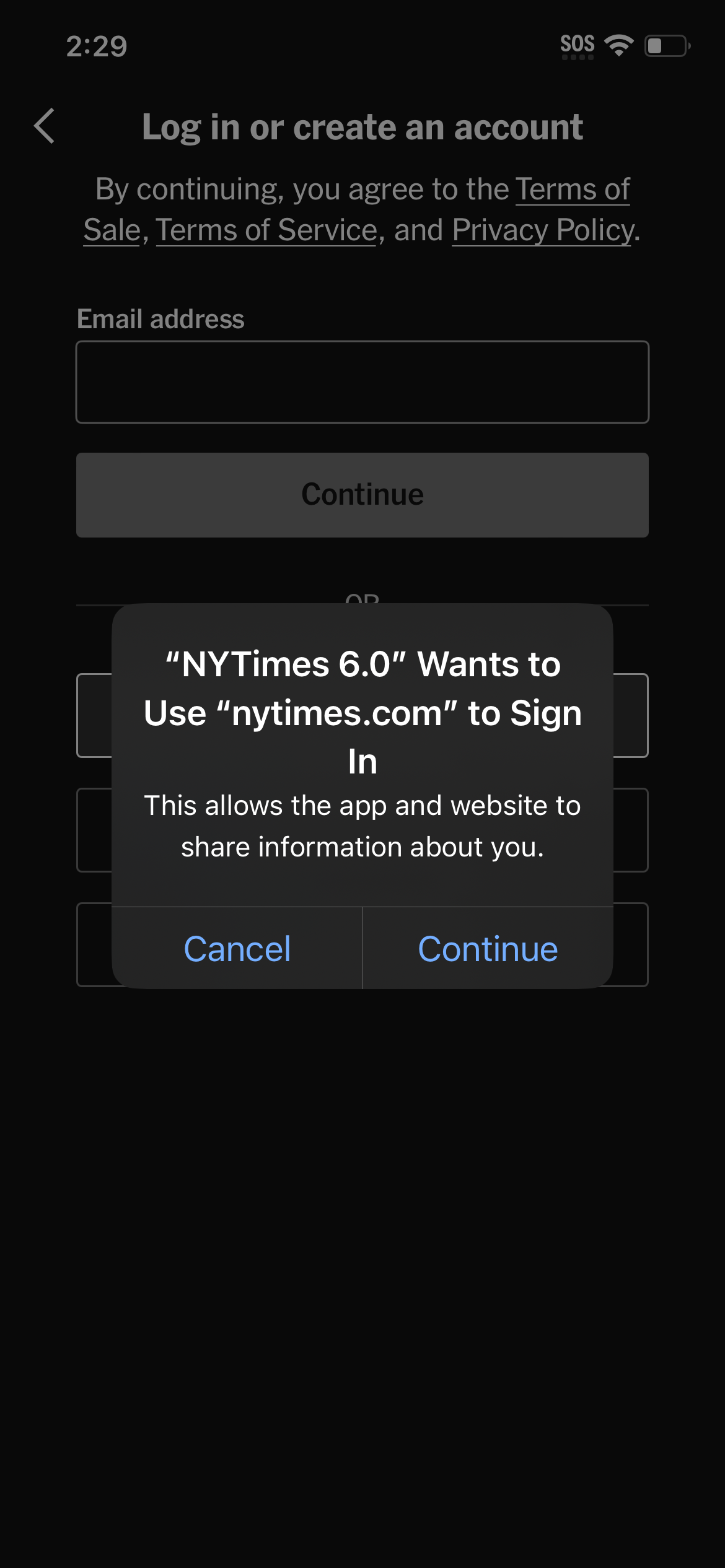Open the Terms of Service link
725x1568 pixels.
pyautogui.click(x=265, y=229)
